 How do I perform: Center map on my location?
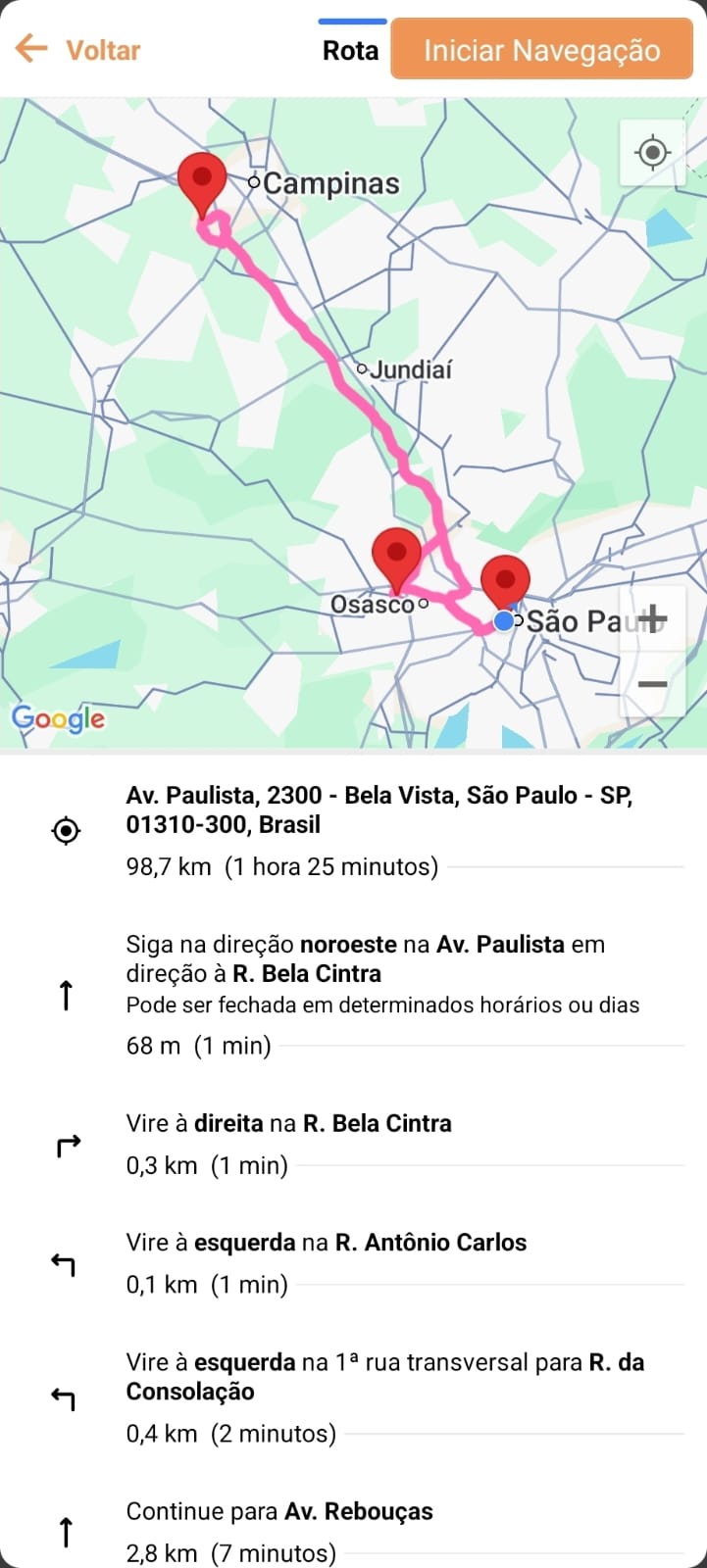[x=652, y=153]
